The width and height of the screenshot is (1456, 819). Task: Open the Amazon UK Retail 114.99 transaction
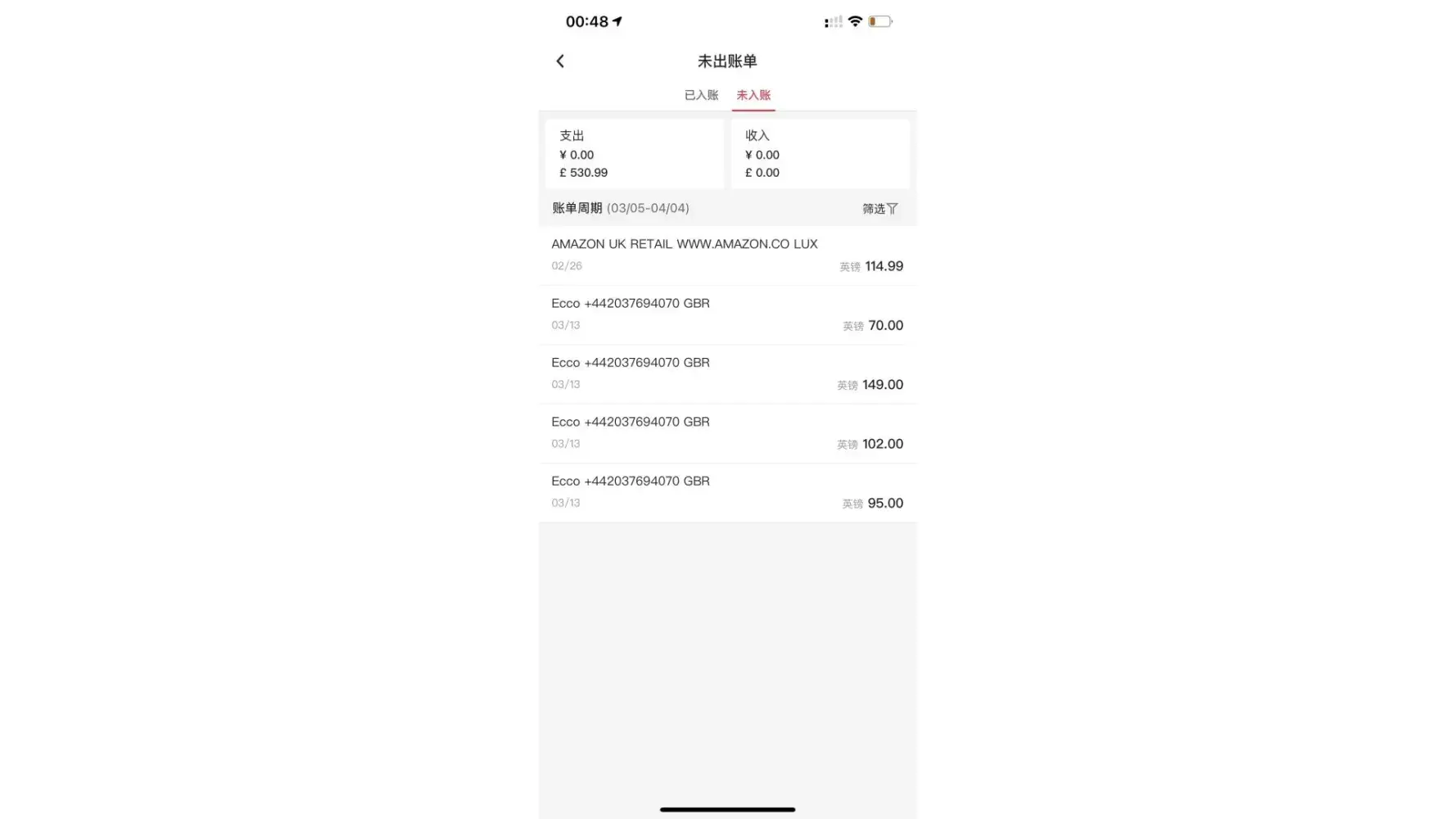(727, 255)
